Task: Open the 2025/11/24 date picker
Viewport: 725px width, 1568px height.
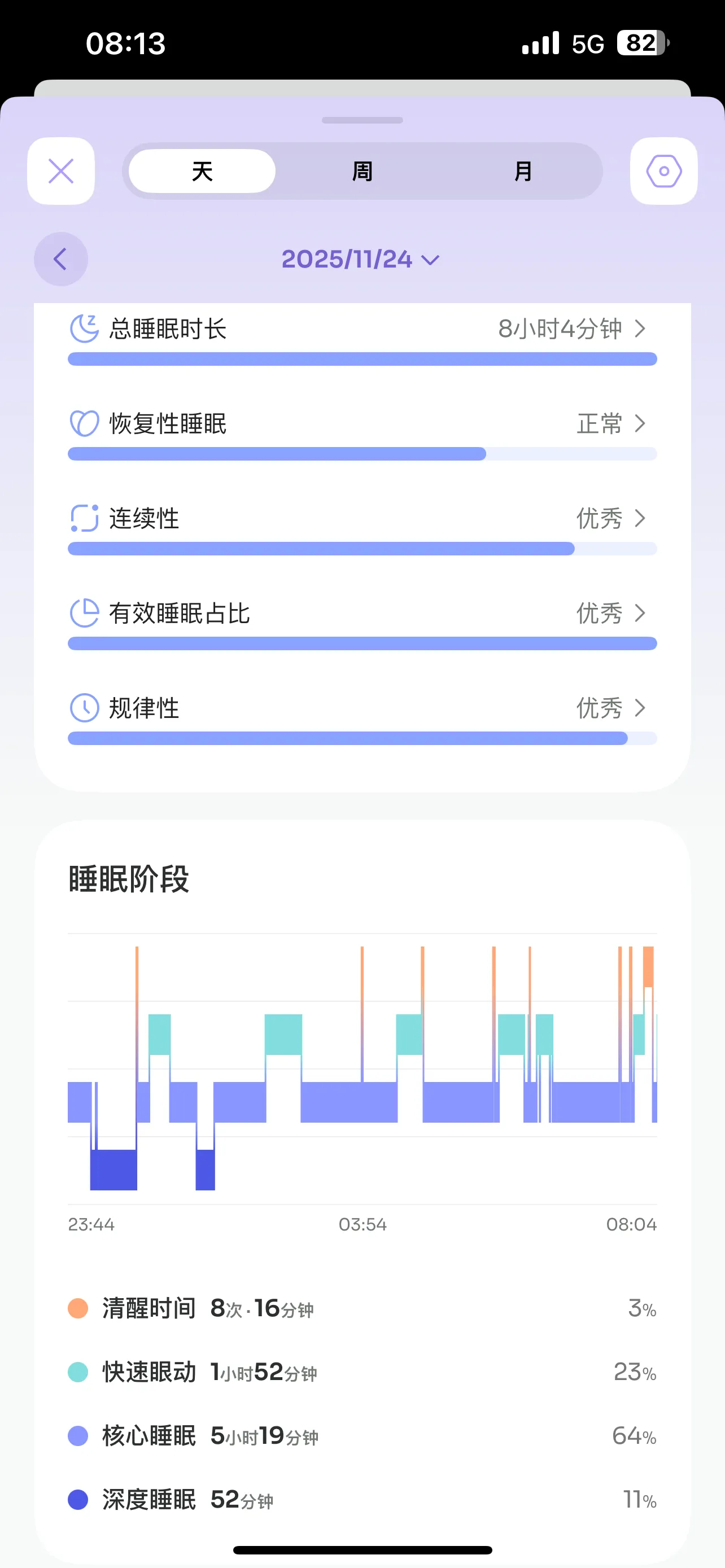Action: click(x=360, y=259)
